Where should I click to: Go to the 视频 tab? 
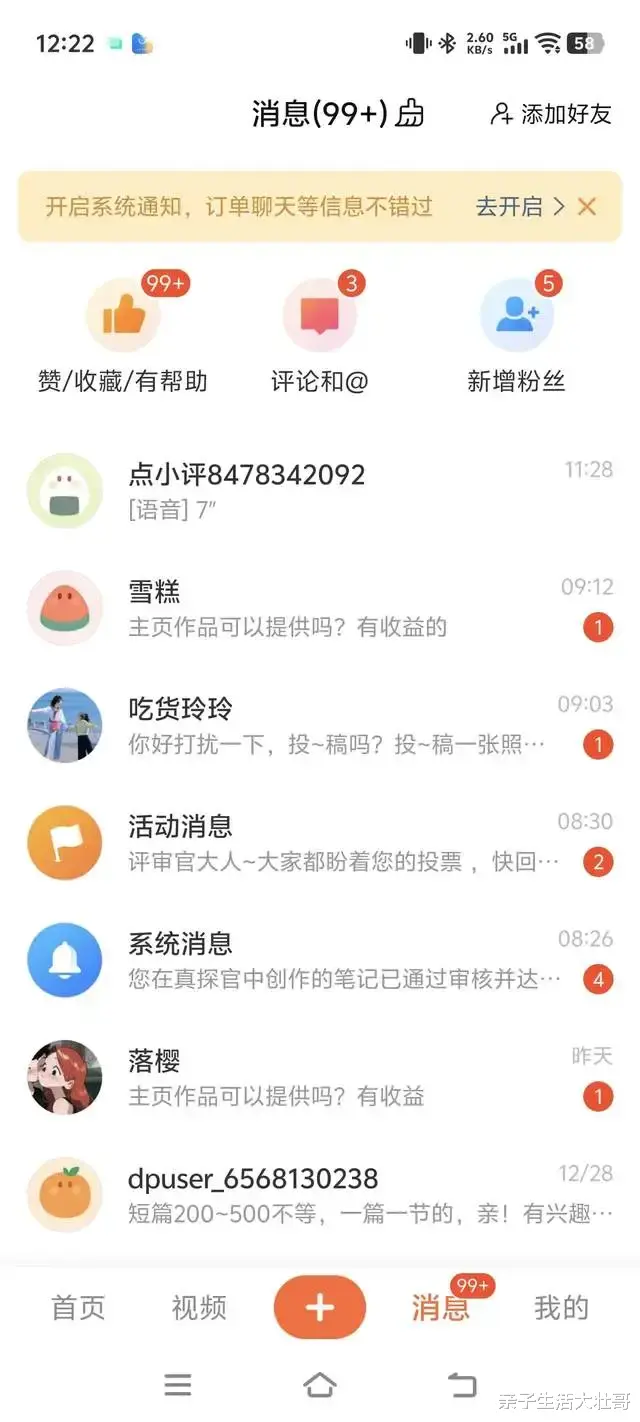tap(199, 1307)
